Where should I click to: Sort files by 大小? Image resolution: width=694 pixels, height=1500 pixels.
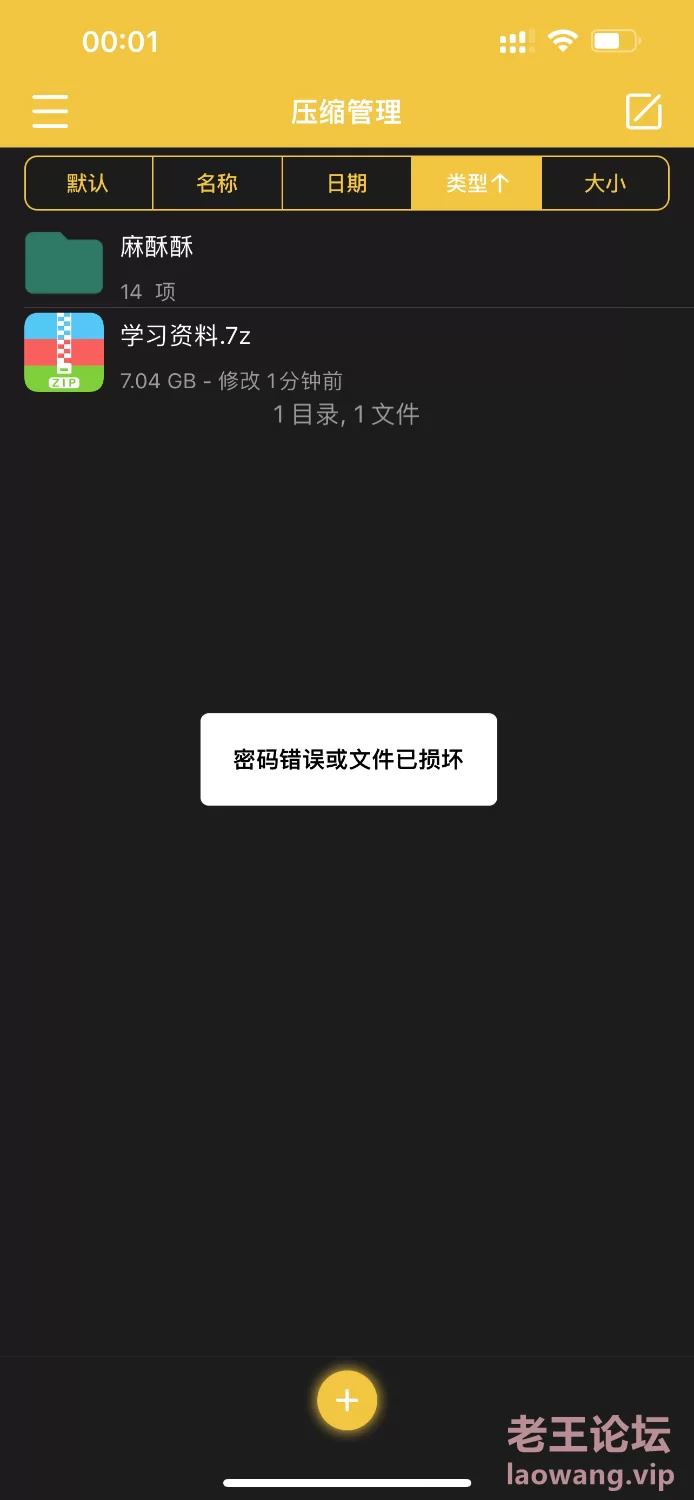pyautogui.click(x=605, y=183)
